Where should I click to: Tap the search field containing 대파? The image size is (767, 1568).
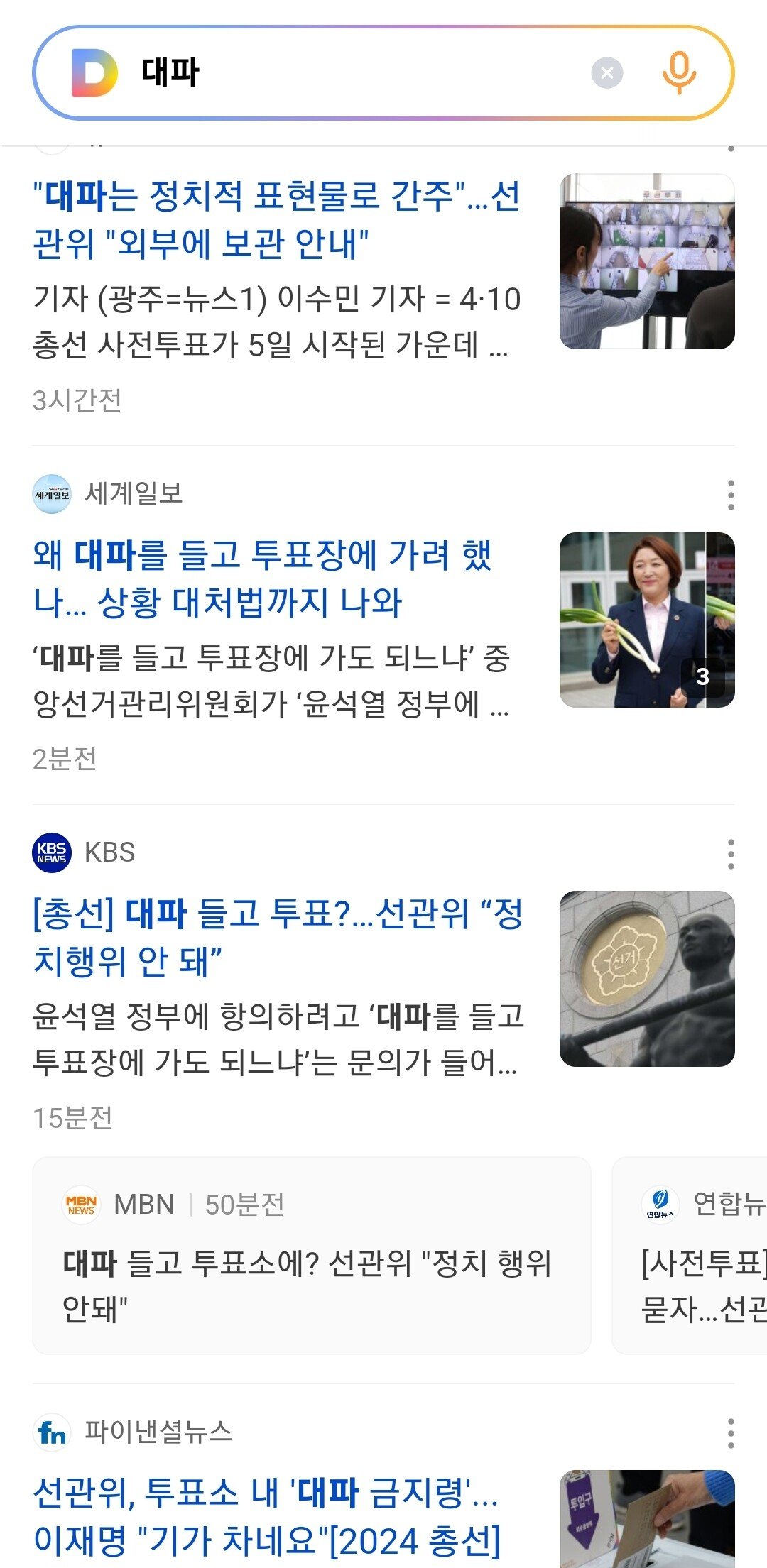pos(355,72)
